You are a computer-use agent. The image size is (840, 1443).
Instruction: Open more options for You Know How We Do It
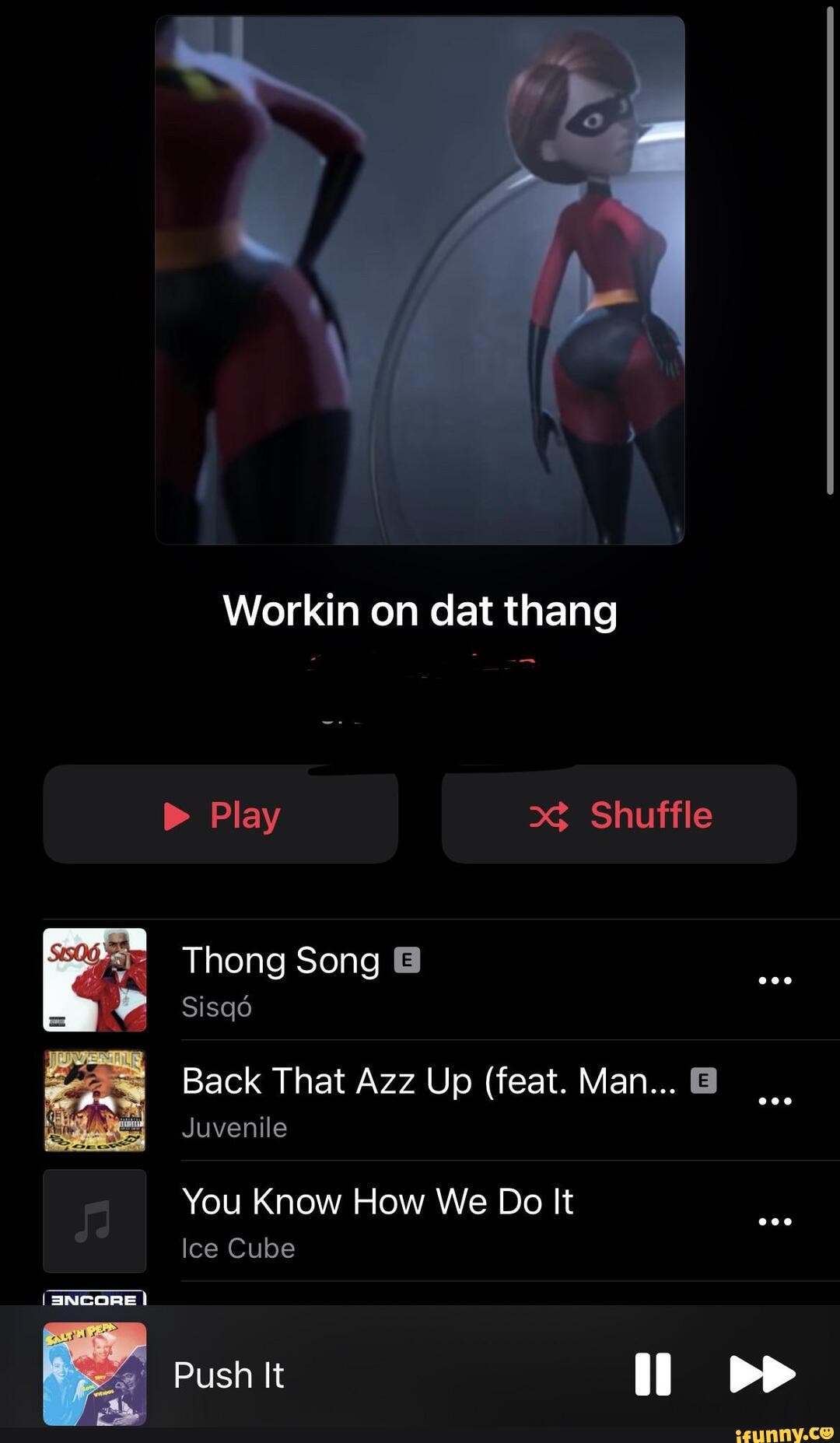point(775,1221)
